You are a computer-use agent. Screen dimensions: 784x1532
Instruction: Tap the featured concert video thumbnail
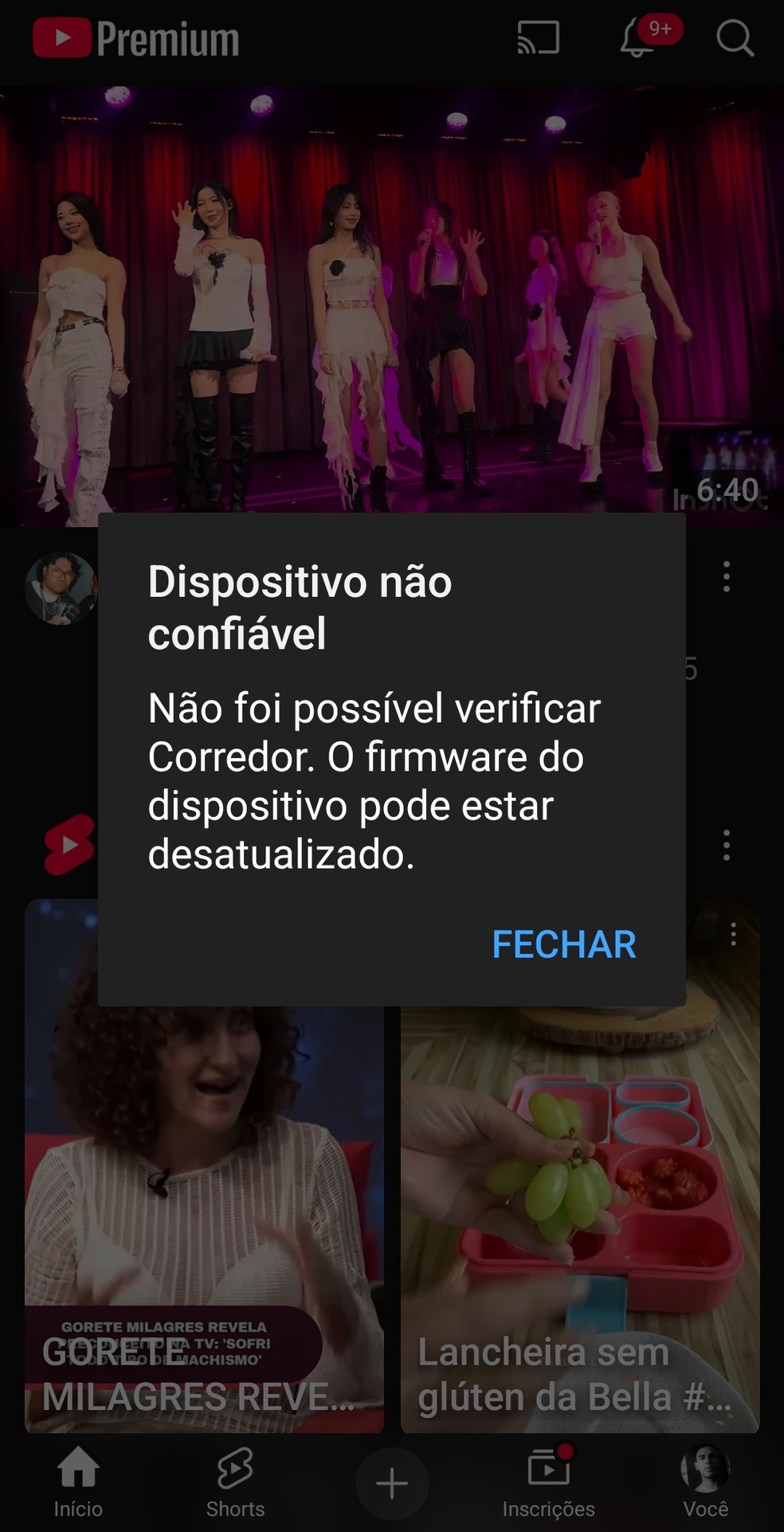392,299
